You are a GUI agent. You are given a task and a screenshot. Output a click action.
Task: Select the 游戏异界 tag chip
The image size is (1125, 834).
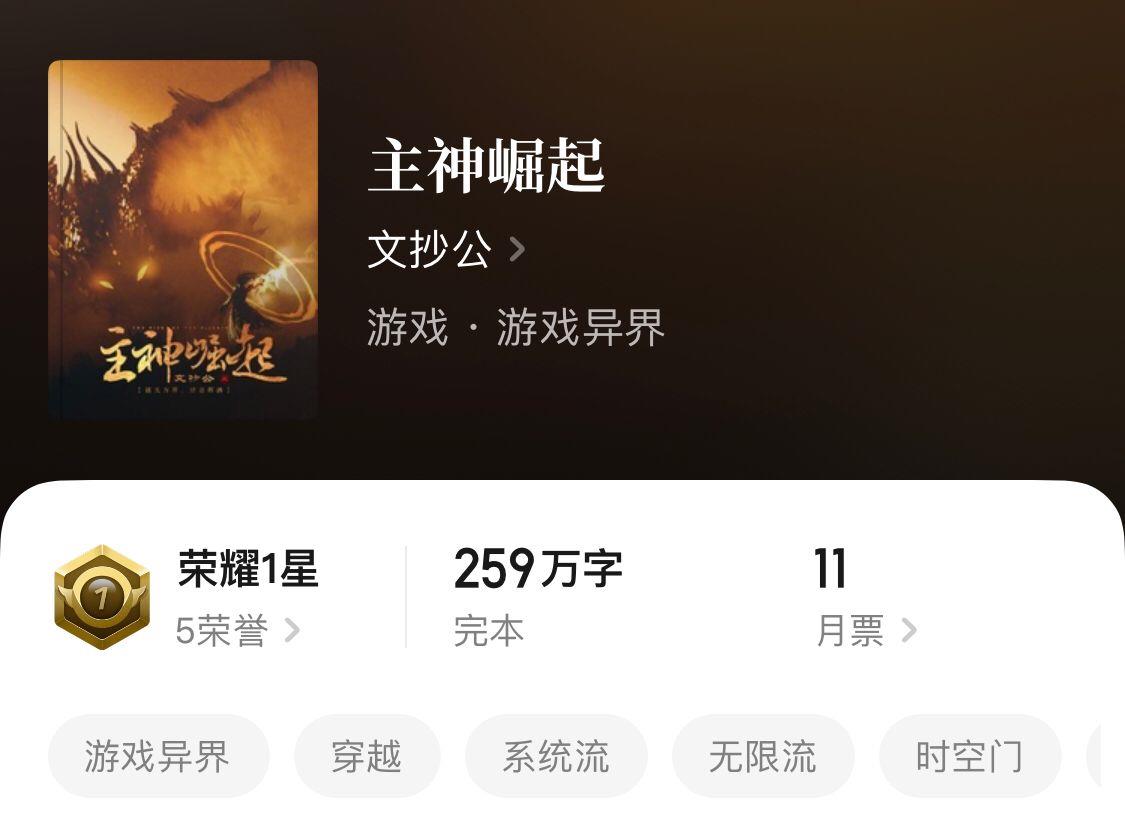158,757
